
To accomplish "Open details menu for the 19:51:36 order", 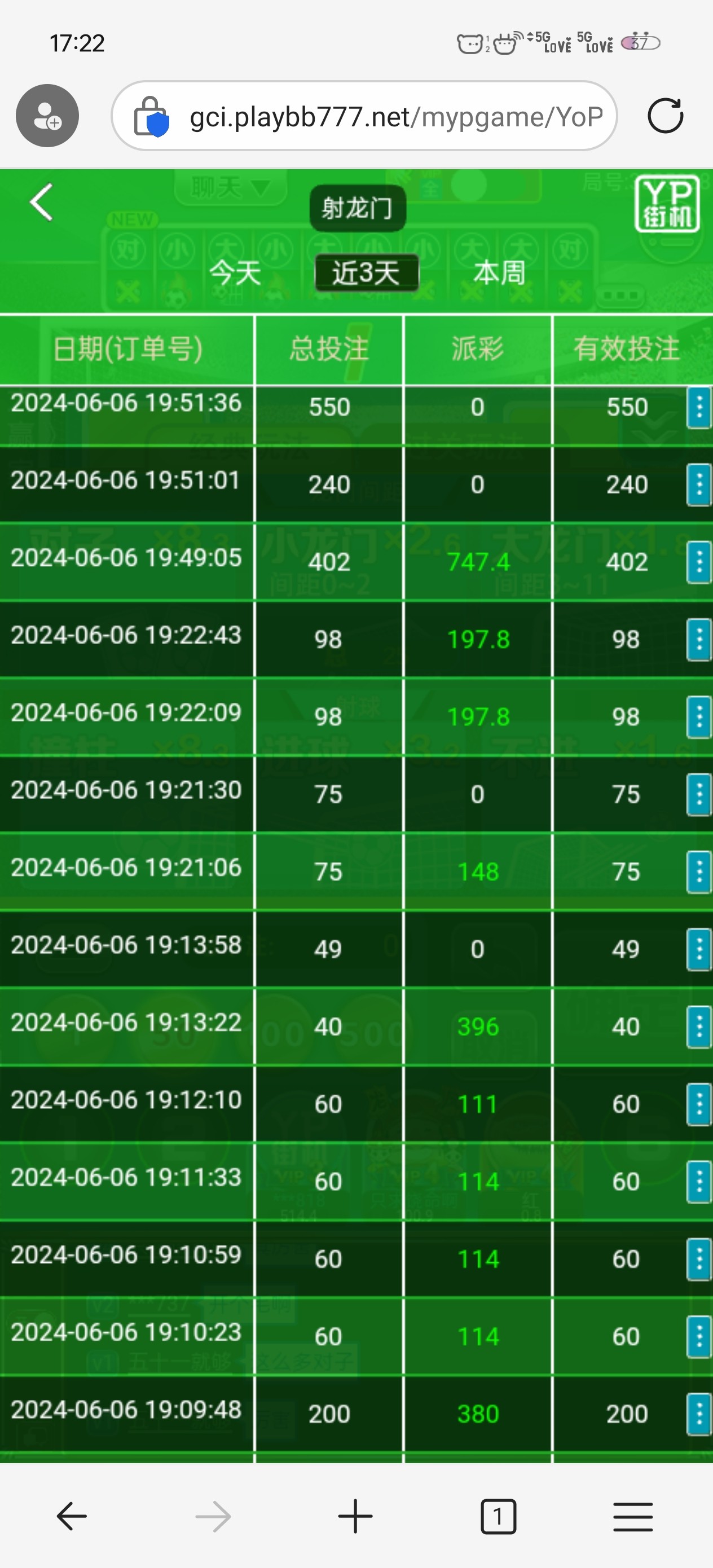I will tap(699, 407).
